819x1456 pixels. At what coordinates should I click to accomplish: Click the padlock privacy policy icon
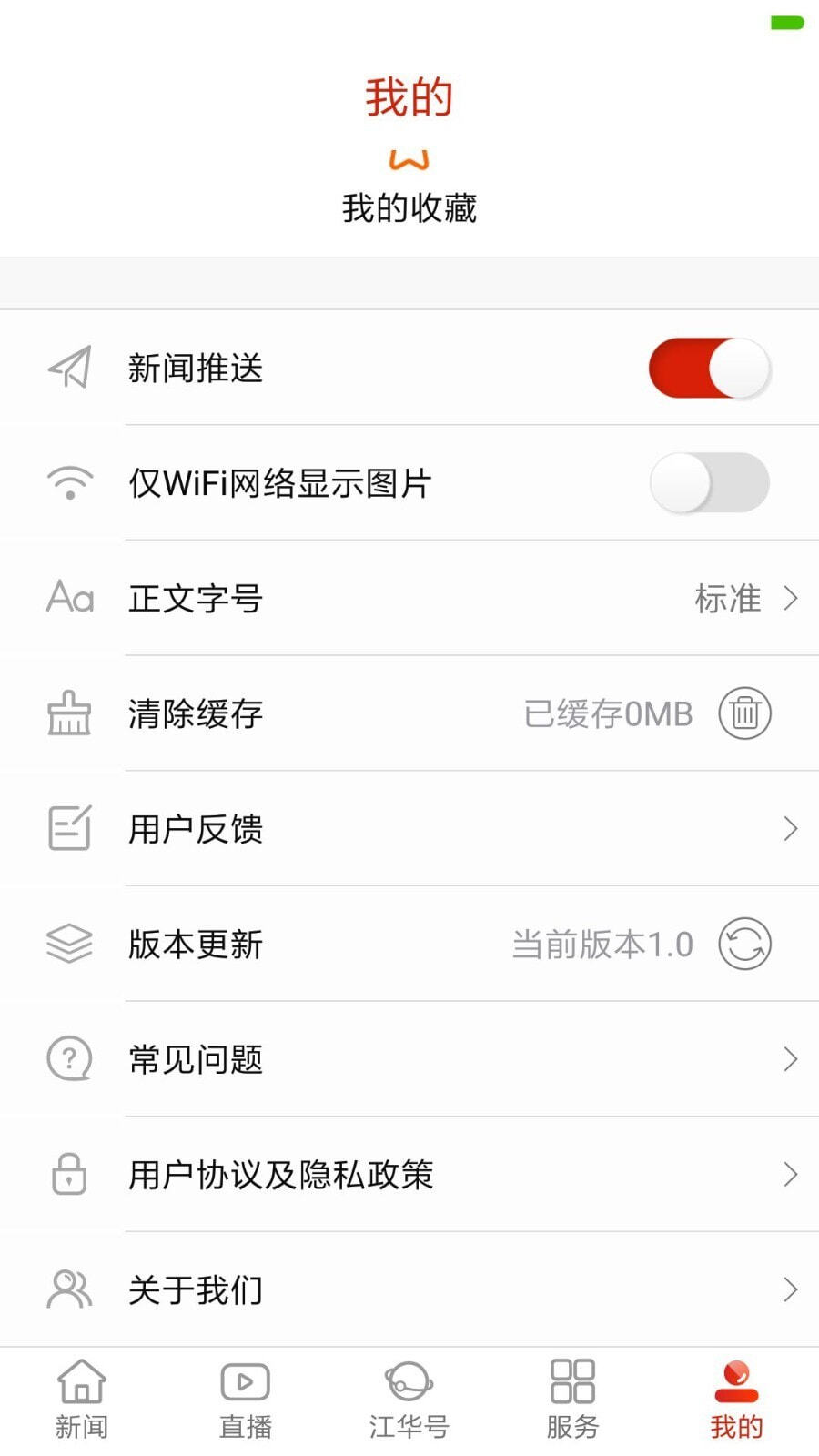[x=69, y=1175]
